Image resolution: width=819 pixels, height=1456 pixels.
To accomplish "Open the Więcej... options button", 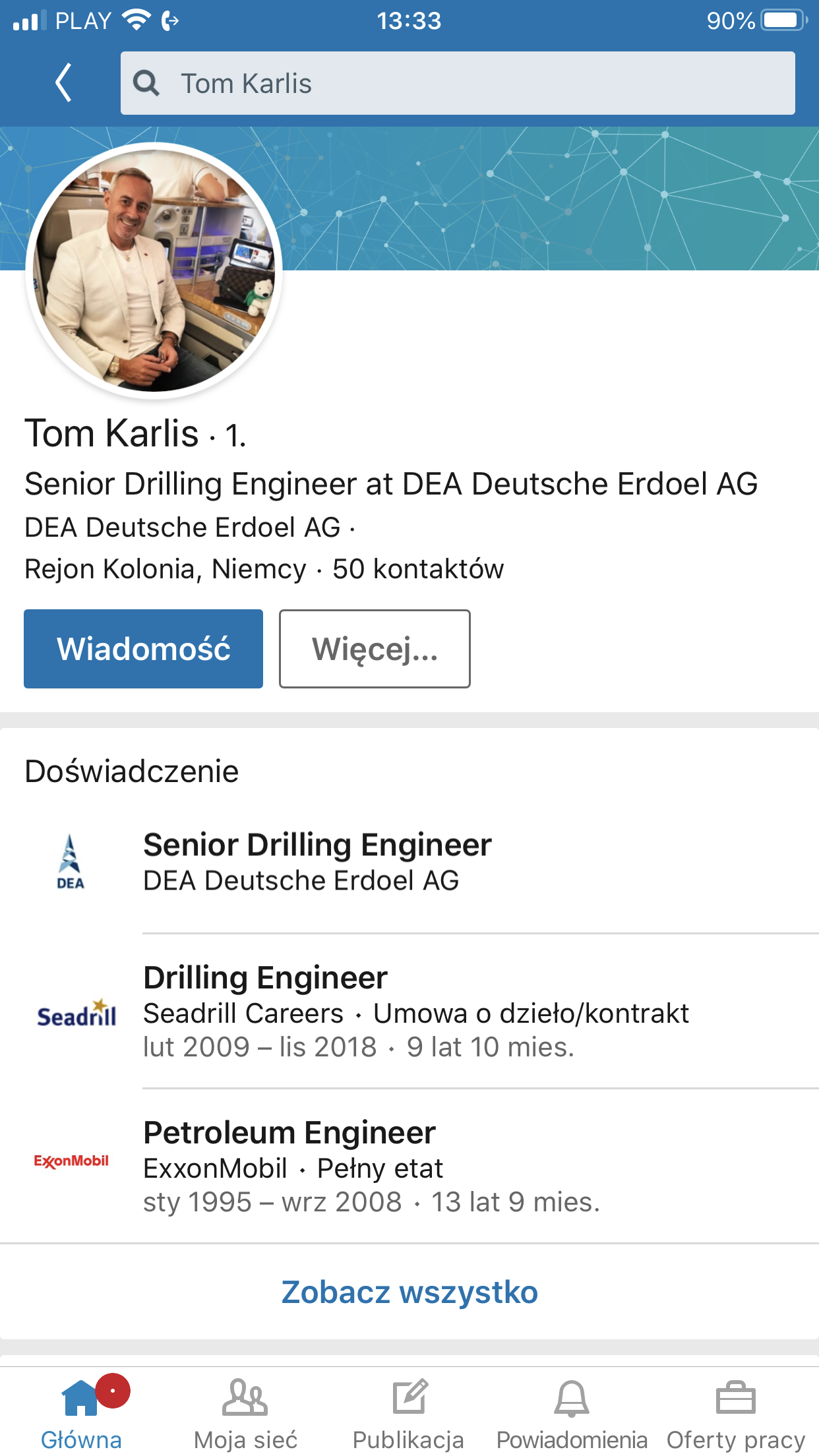I will [x=375, y=649].
